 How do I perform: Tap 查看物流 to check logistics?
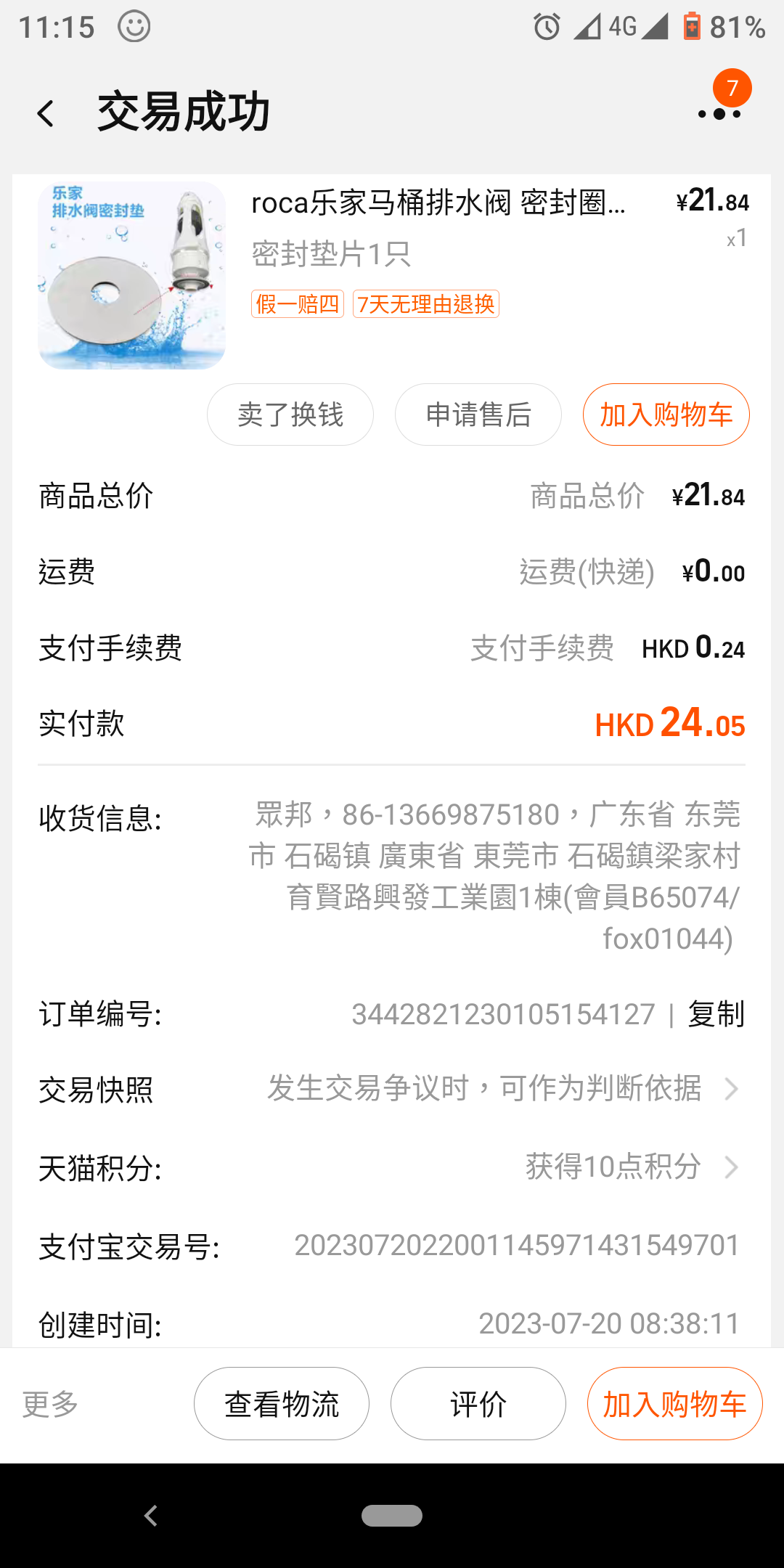pyautogui.click(x=282, y=1403)
